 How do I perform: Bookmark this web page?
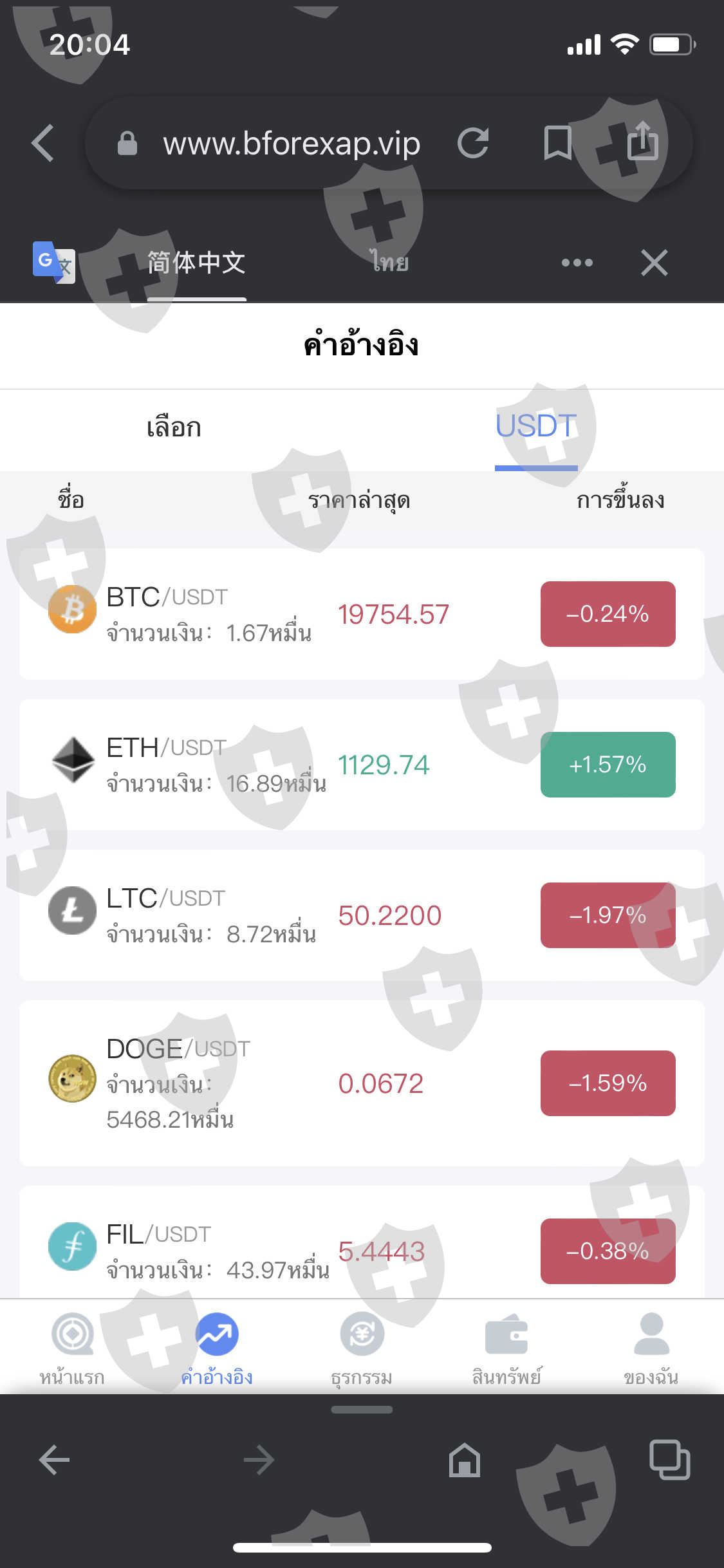557,143
